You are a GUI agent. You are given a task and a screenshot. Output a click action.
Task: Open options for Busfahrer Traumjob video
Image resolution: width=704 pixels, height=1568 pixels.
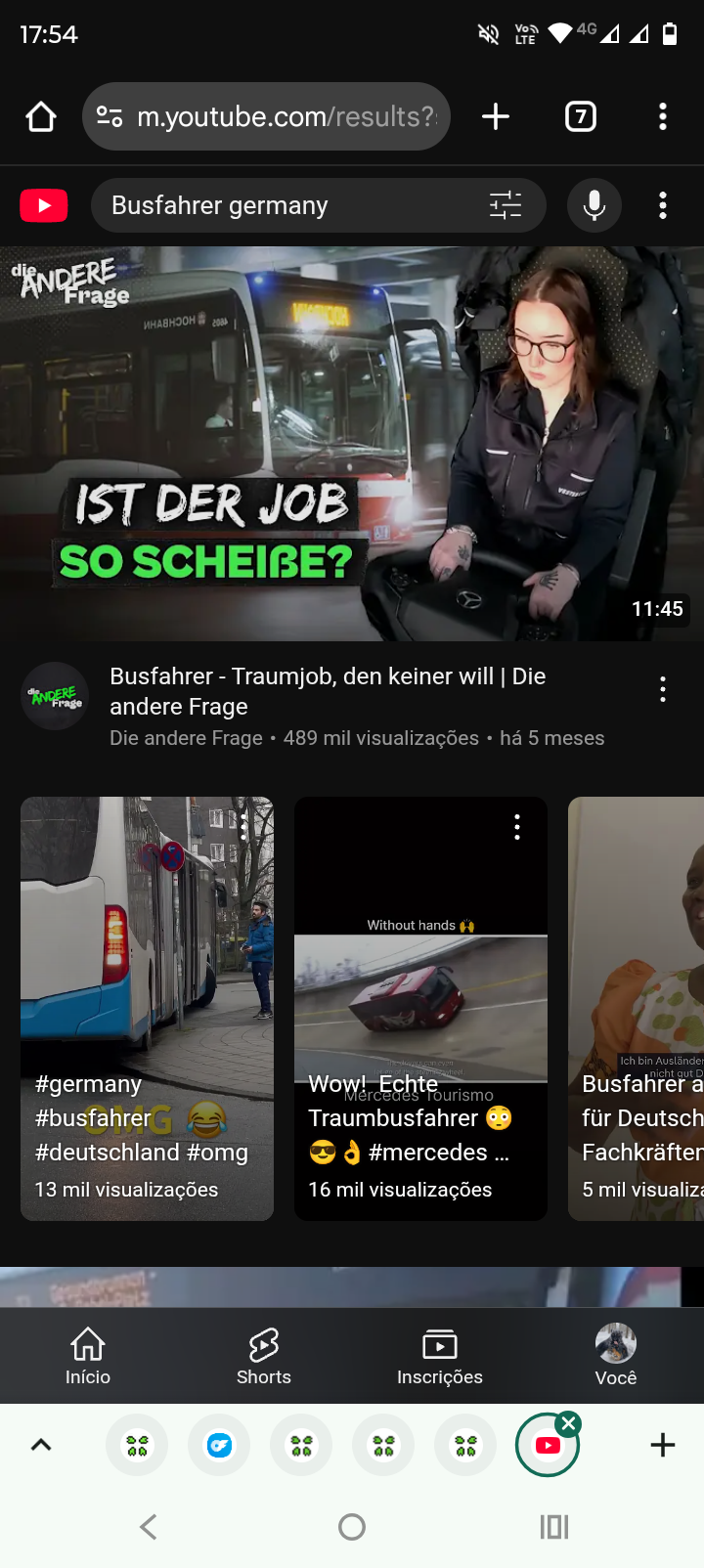[663, 689]
